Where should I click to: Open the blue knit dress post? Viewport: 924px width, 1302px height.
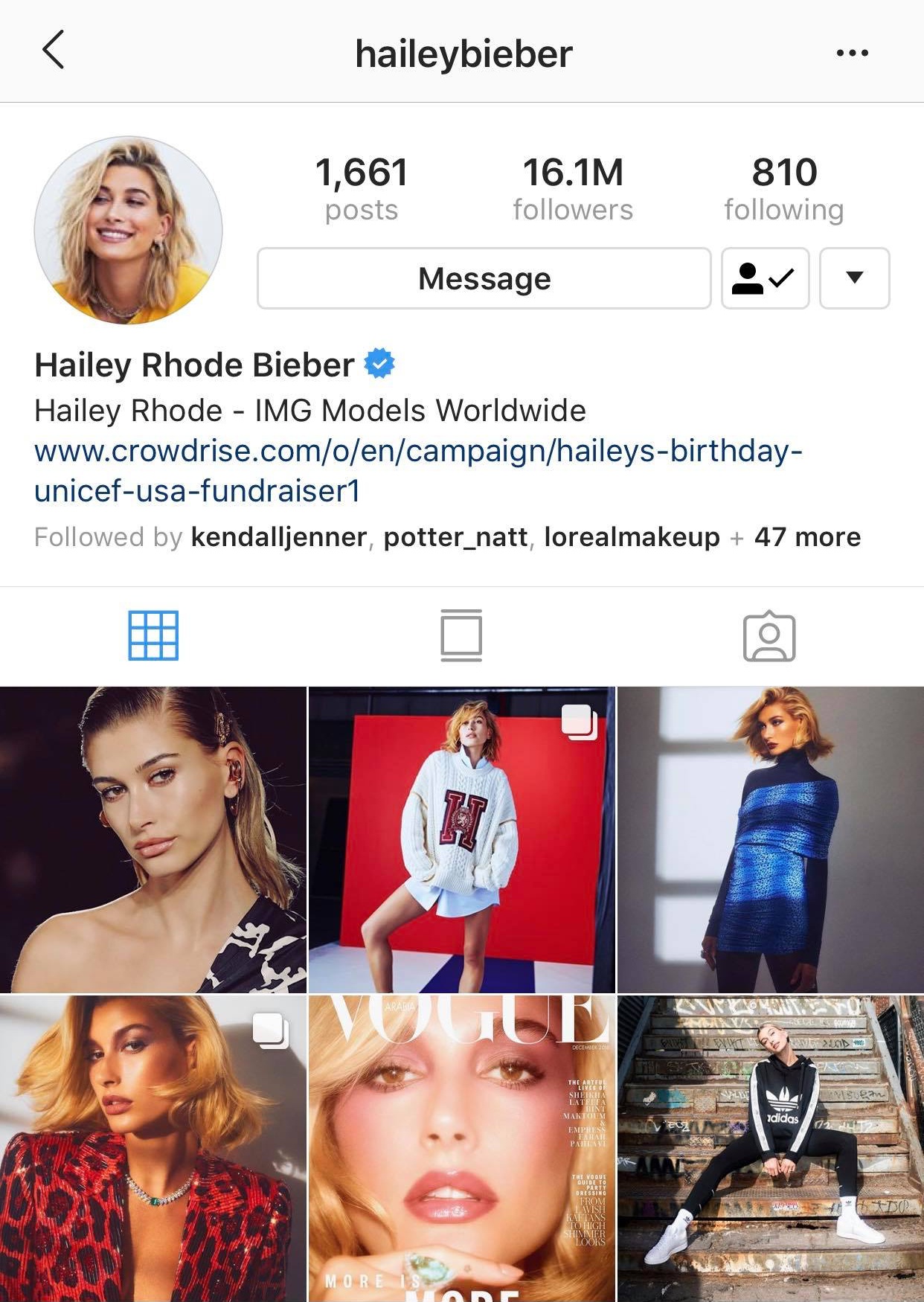click(x=771, y=840)
